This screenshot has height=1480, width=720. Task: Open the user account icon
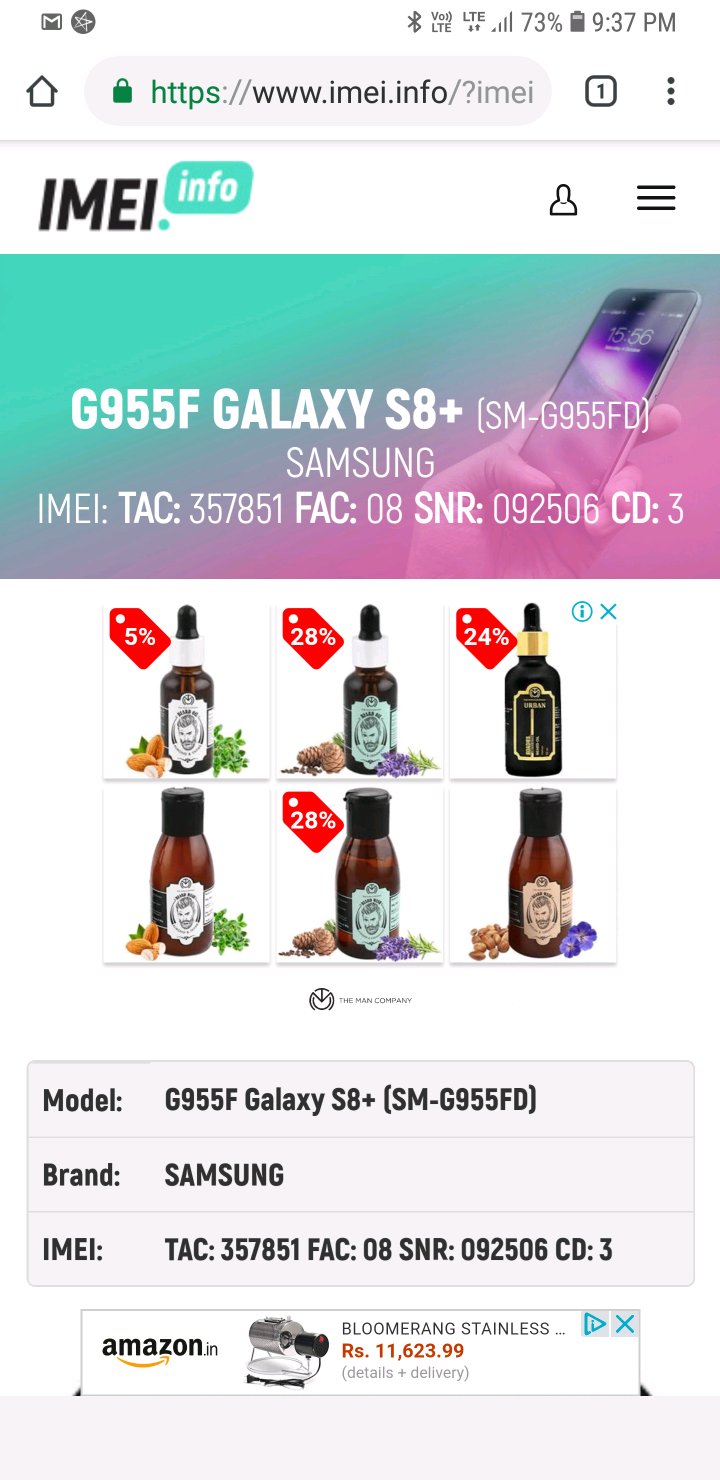[x=564, y=199]
